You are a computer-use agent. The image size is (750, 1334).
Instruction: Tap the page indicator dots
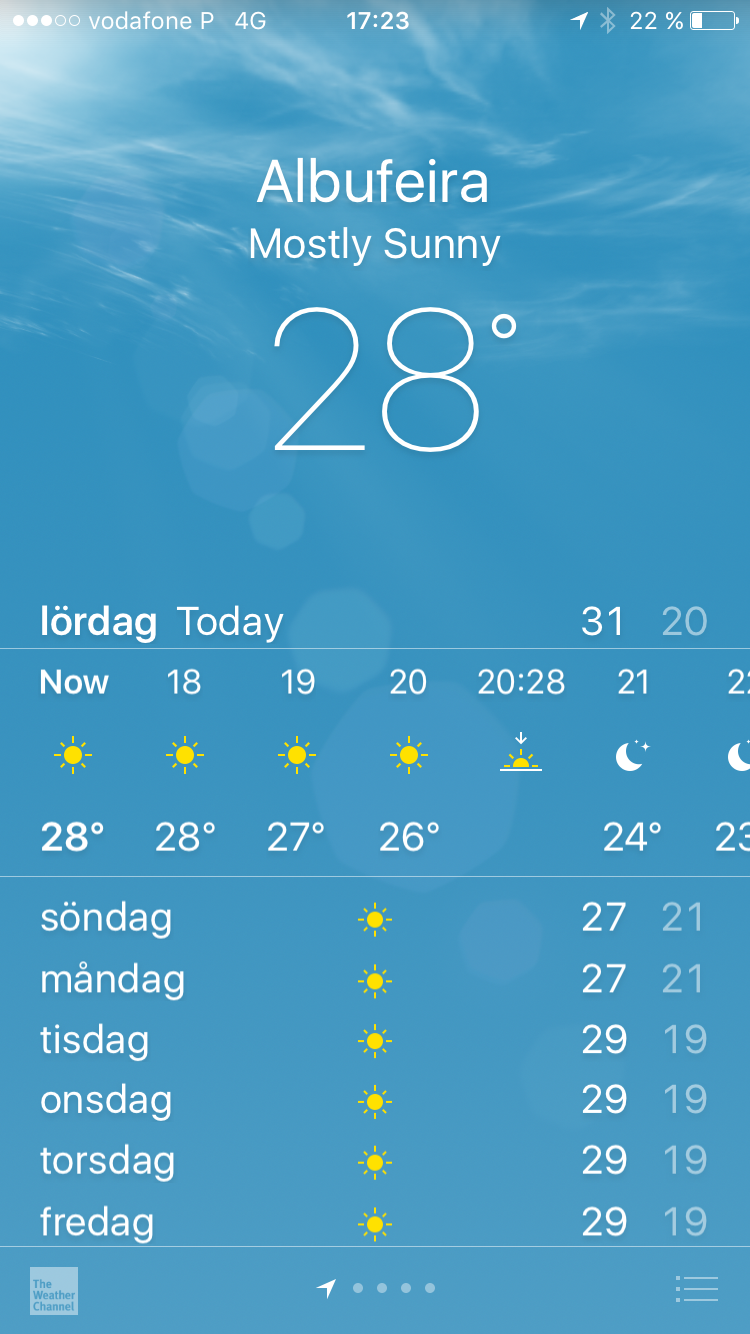coord(375,1289)
